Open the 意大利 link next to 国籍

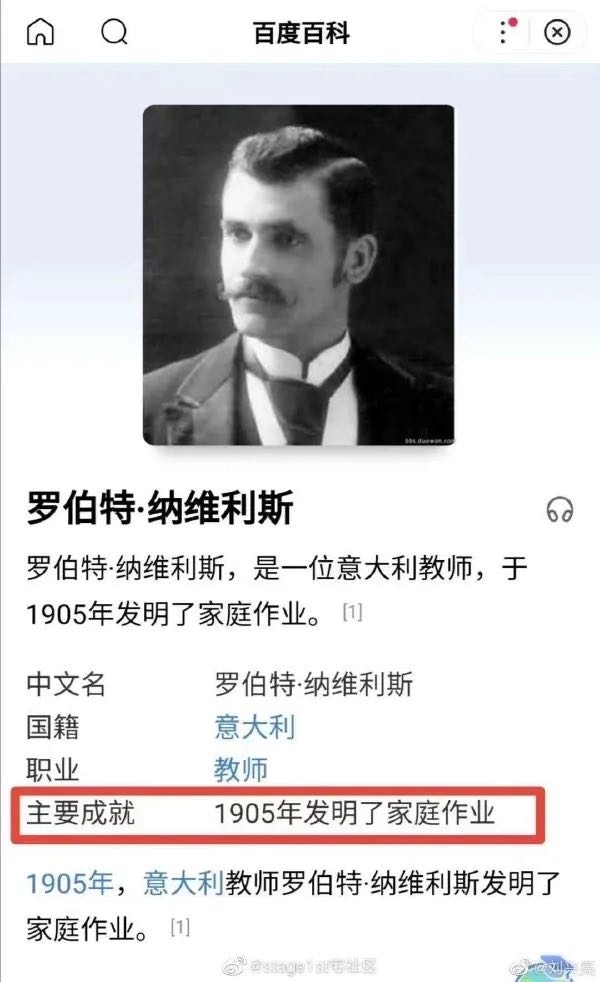click(x=254, y=727)
